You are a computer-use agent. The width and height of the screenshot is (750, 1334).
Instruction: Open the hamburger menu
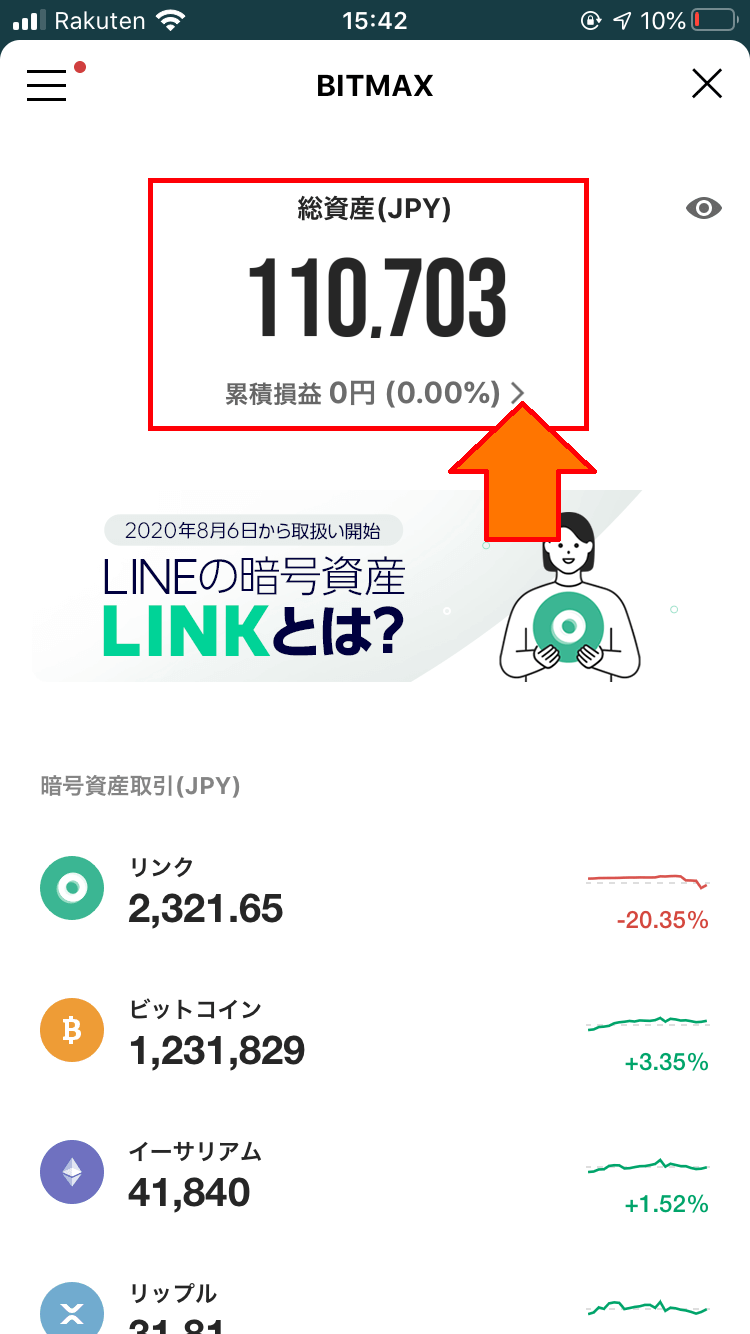tap(47, 86)
